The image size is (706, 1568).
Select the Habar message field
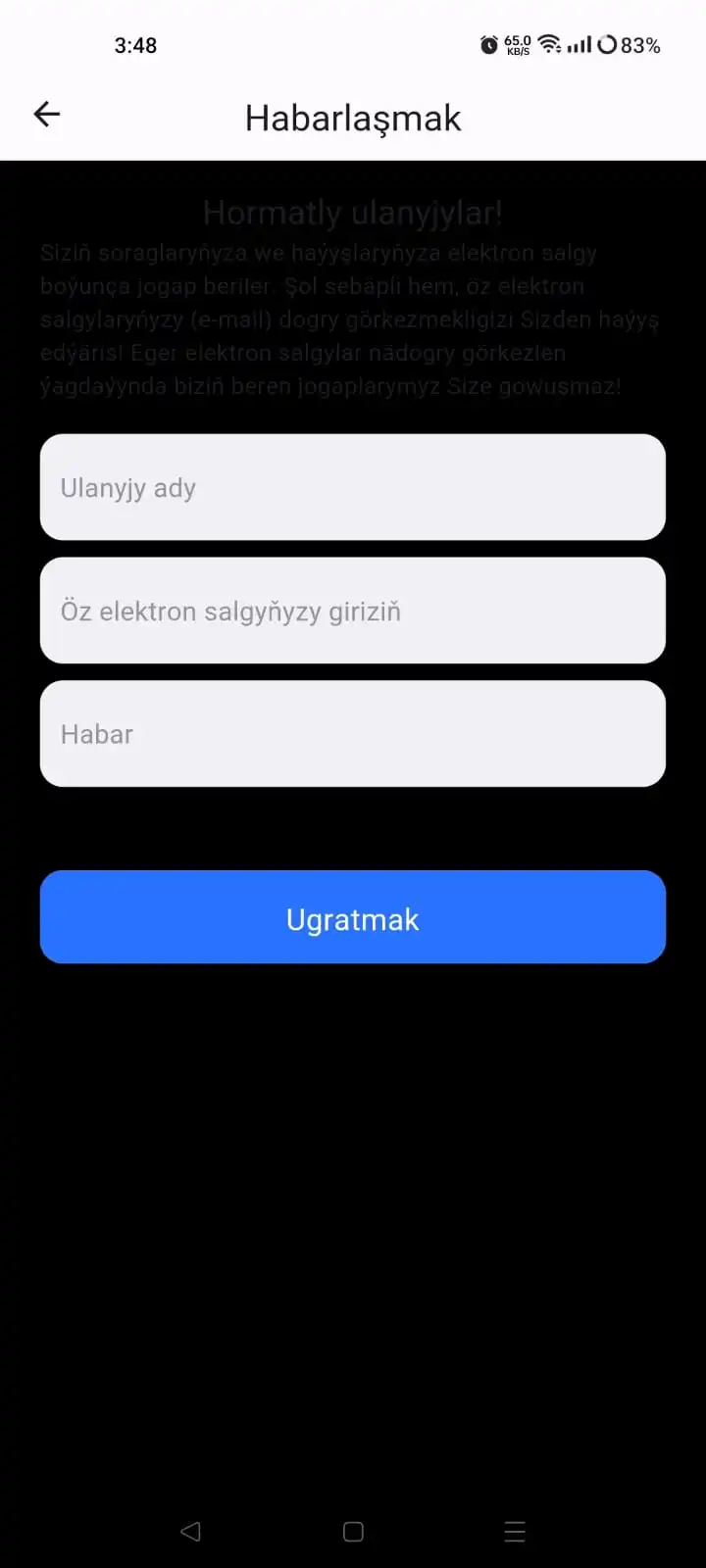353,734
